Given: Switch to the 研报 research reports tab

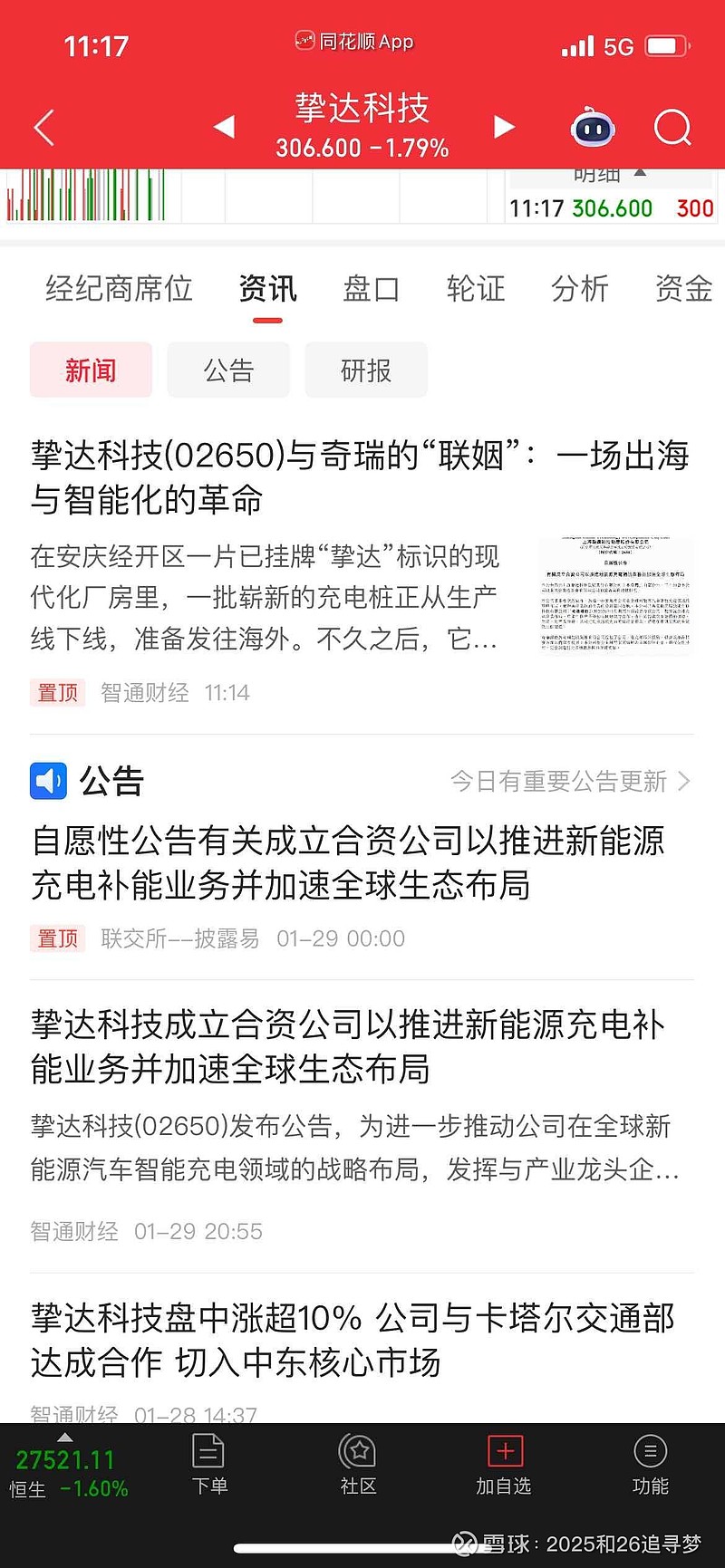Looking at the screenshot, I should click(366, 370).
